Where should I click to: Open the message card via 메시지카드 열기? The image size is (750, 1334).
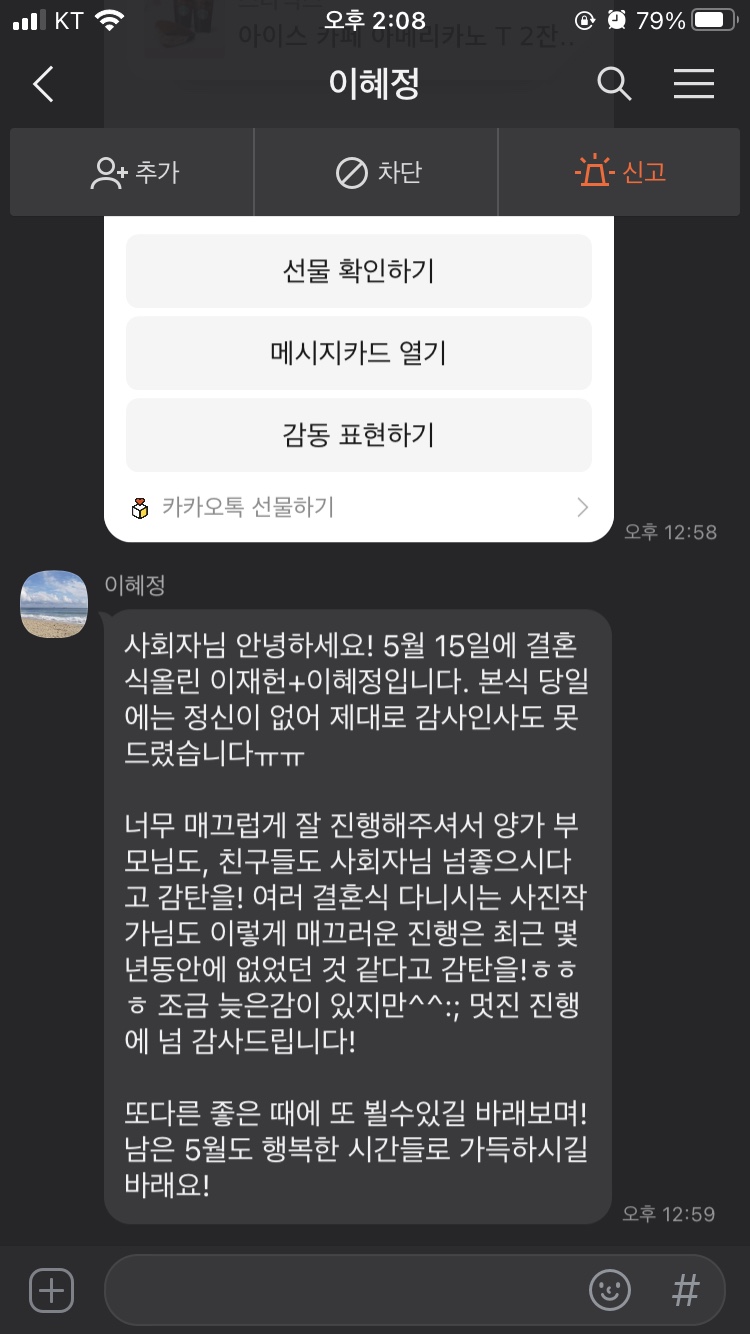tap(358, 353)
